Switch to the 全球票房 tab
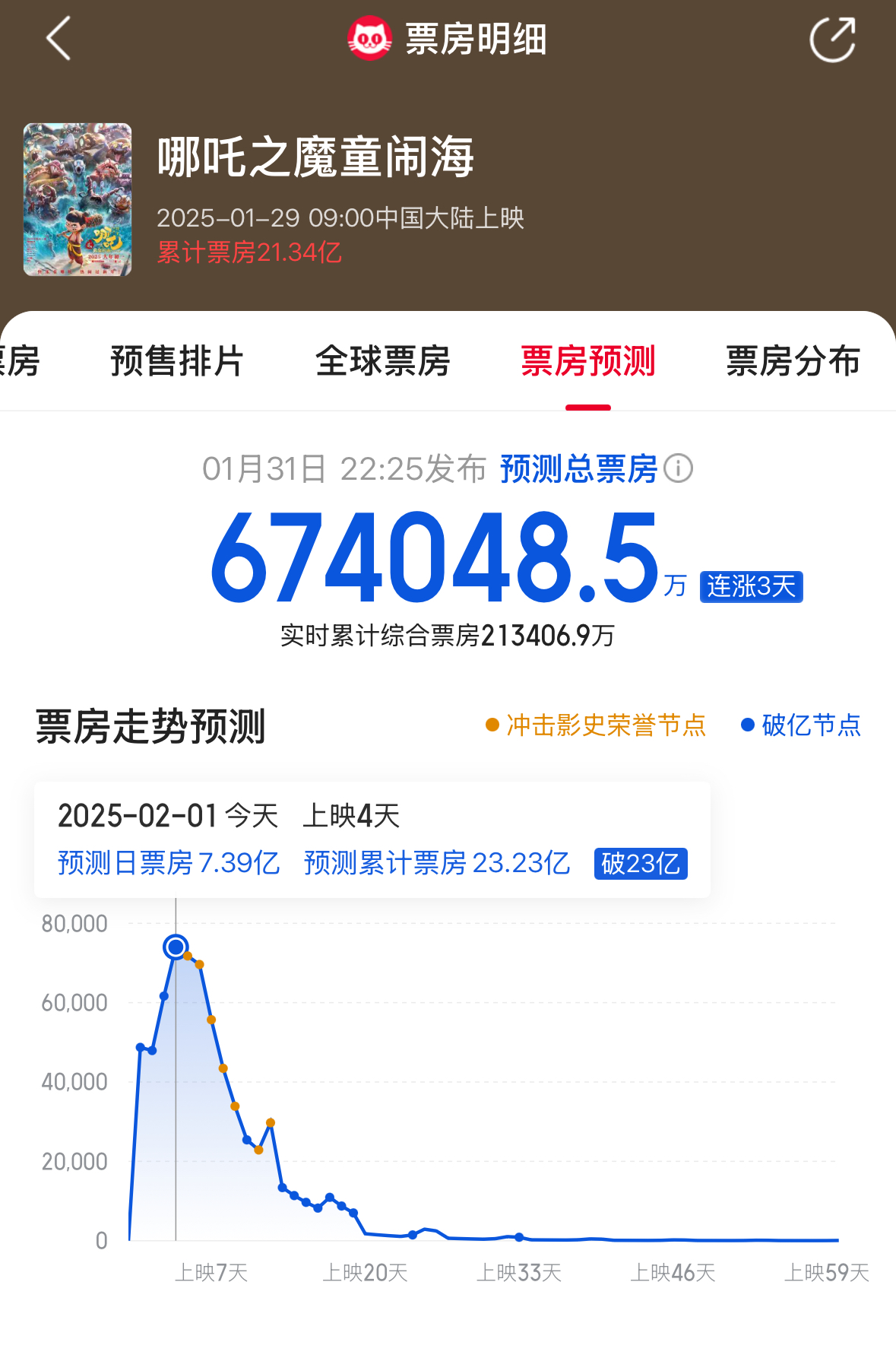 (383, 361)
